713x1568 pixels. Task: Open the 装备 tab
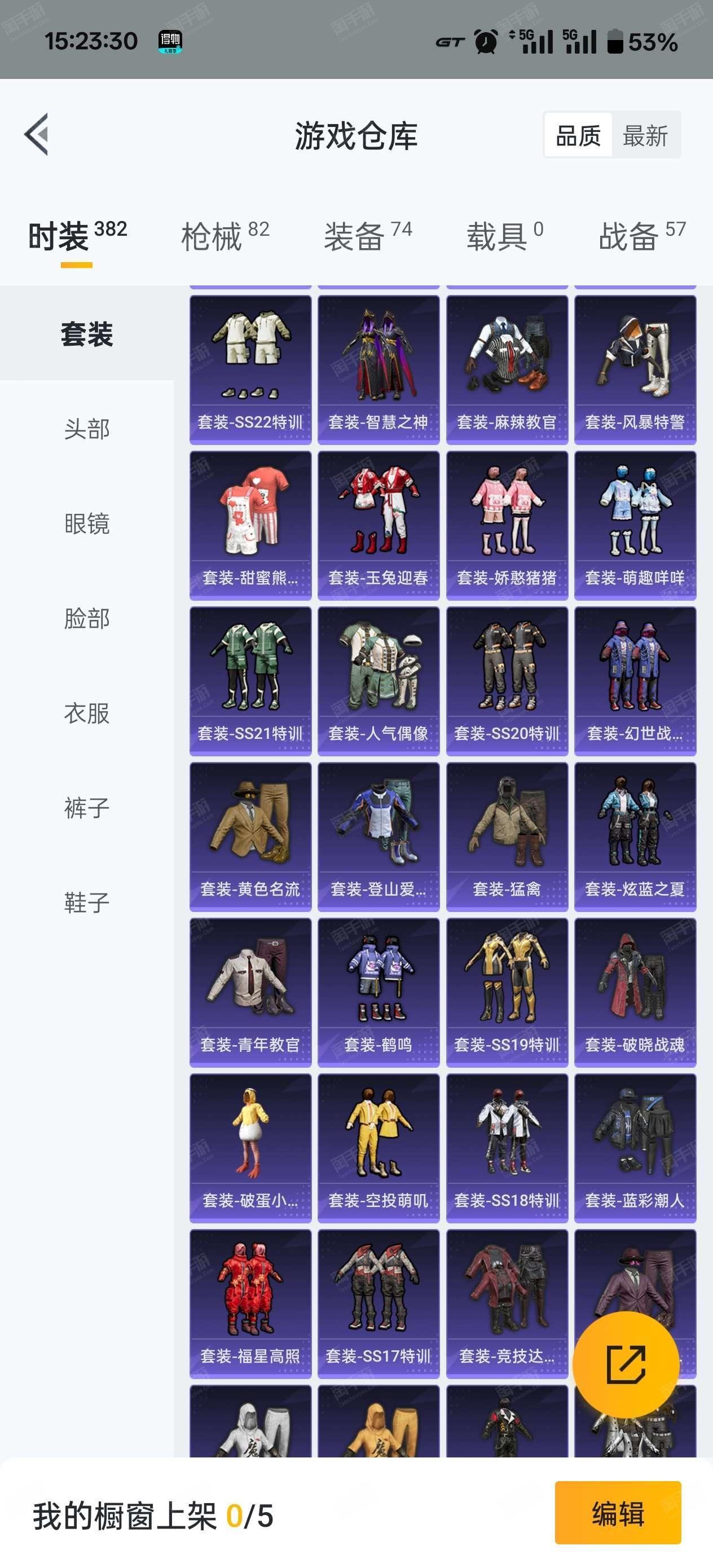368,236
